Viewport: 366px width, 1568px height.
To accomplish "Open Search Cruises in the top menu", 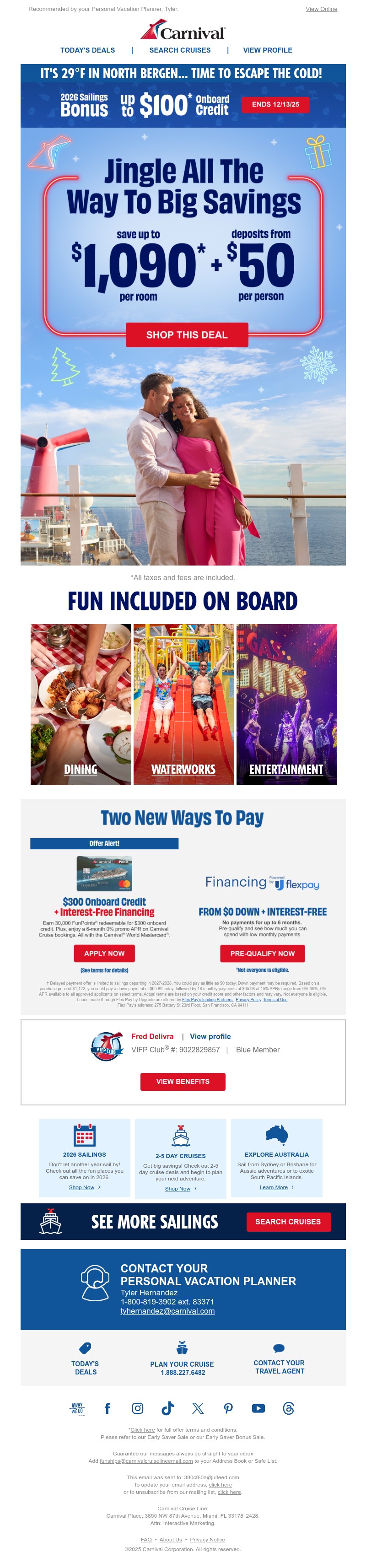I will pos(180,50).
